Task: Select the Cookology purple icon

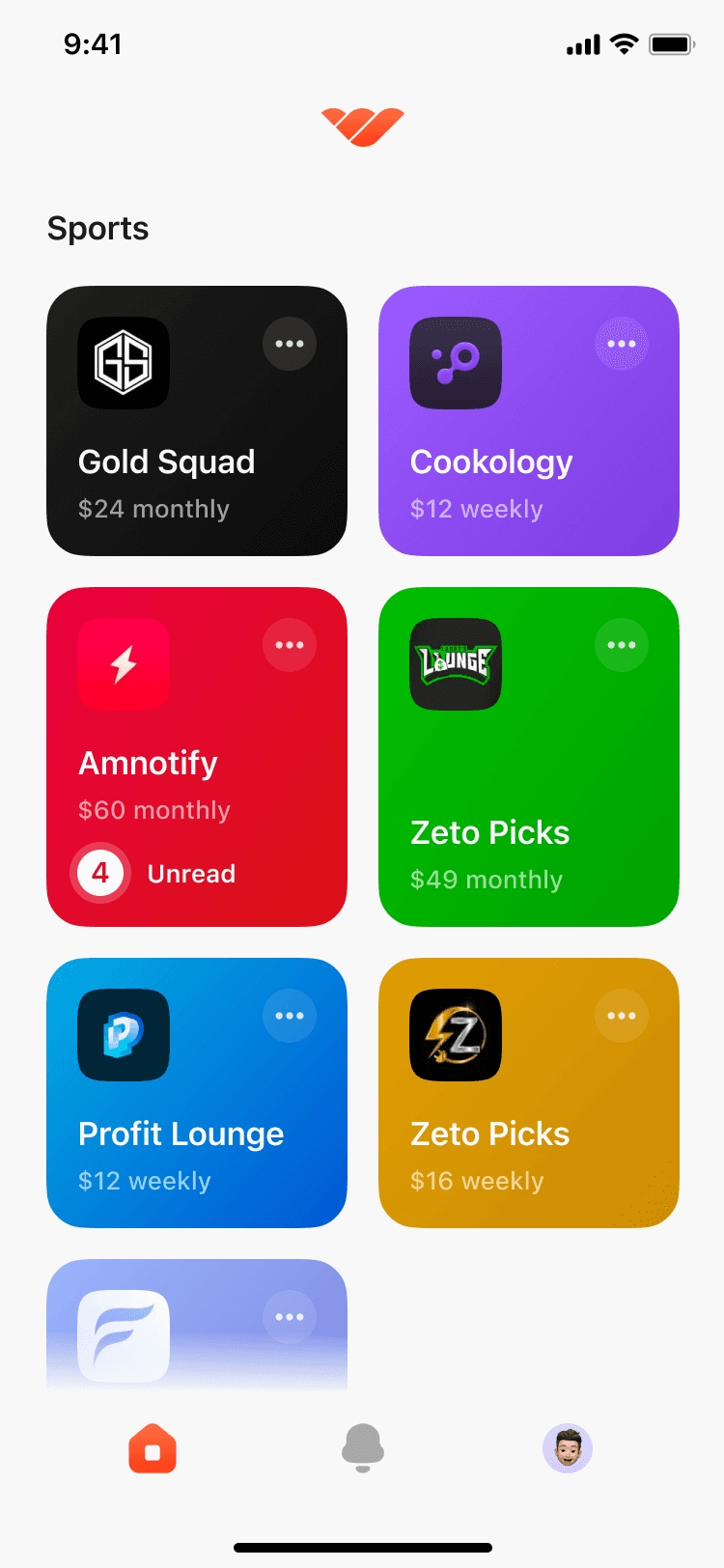Action: [x=455, y=363]
